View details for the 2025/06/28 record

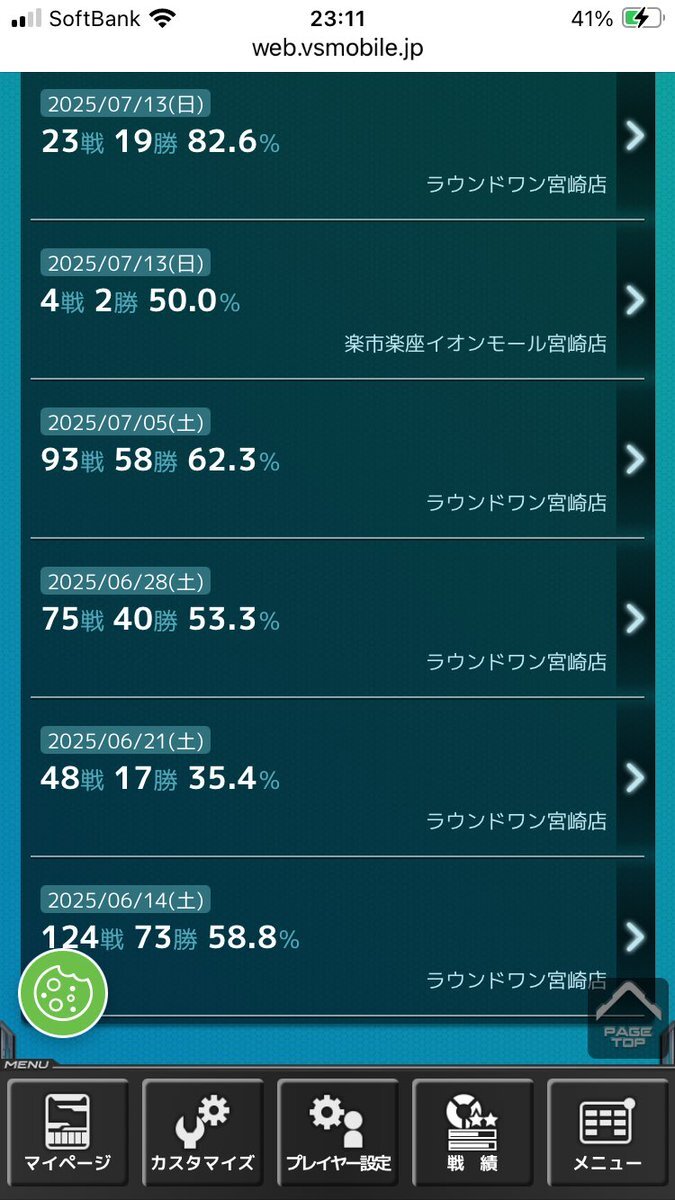click(x=337, y=618)
